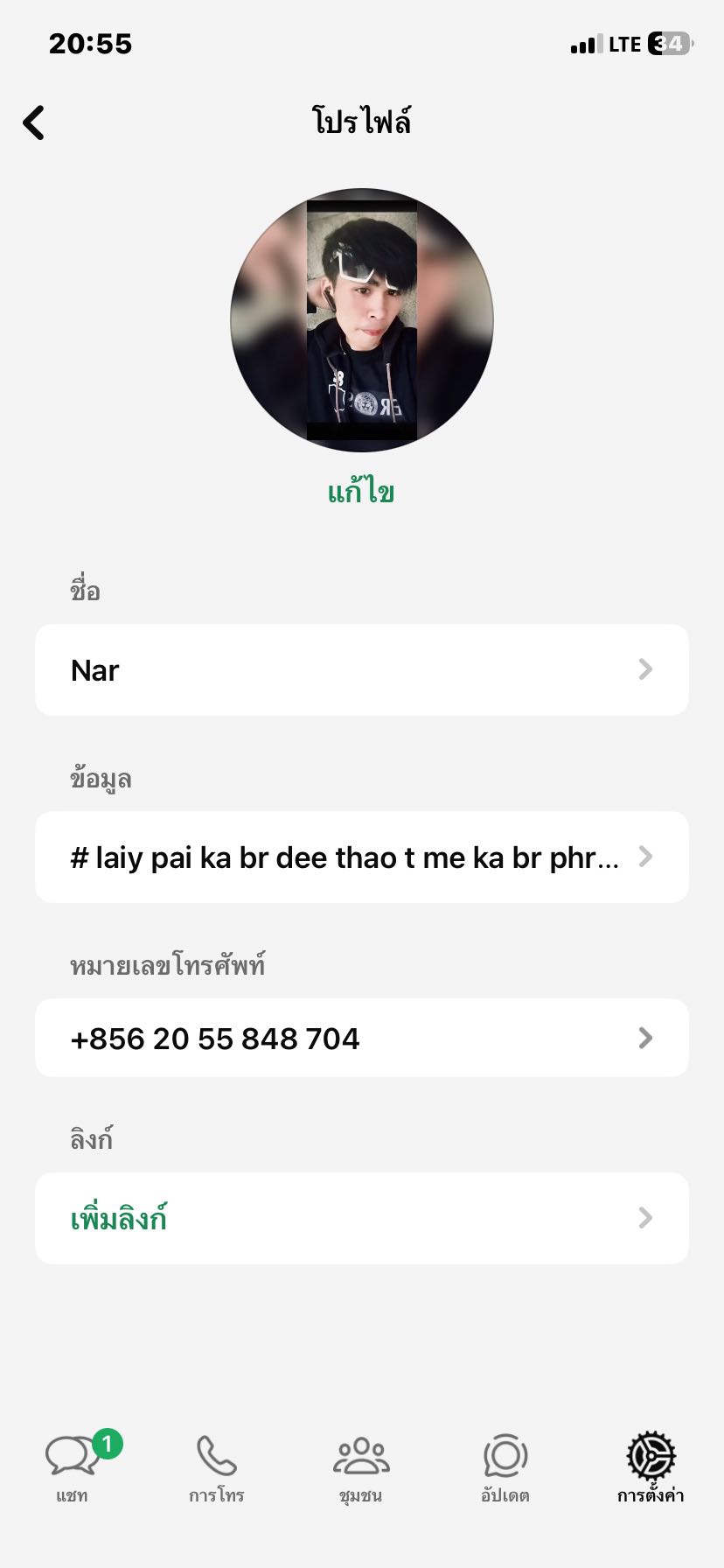
Task: Select เพิ่มลิงก์ to add a link
Action: point(361,1219)
